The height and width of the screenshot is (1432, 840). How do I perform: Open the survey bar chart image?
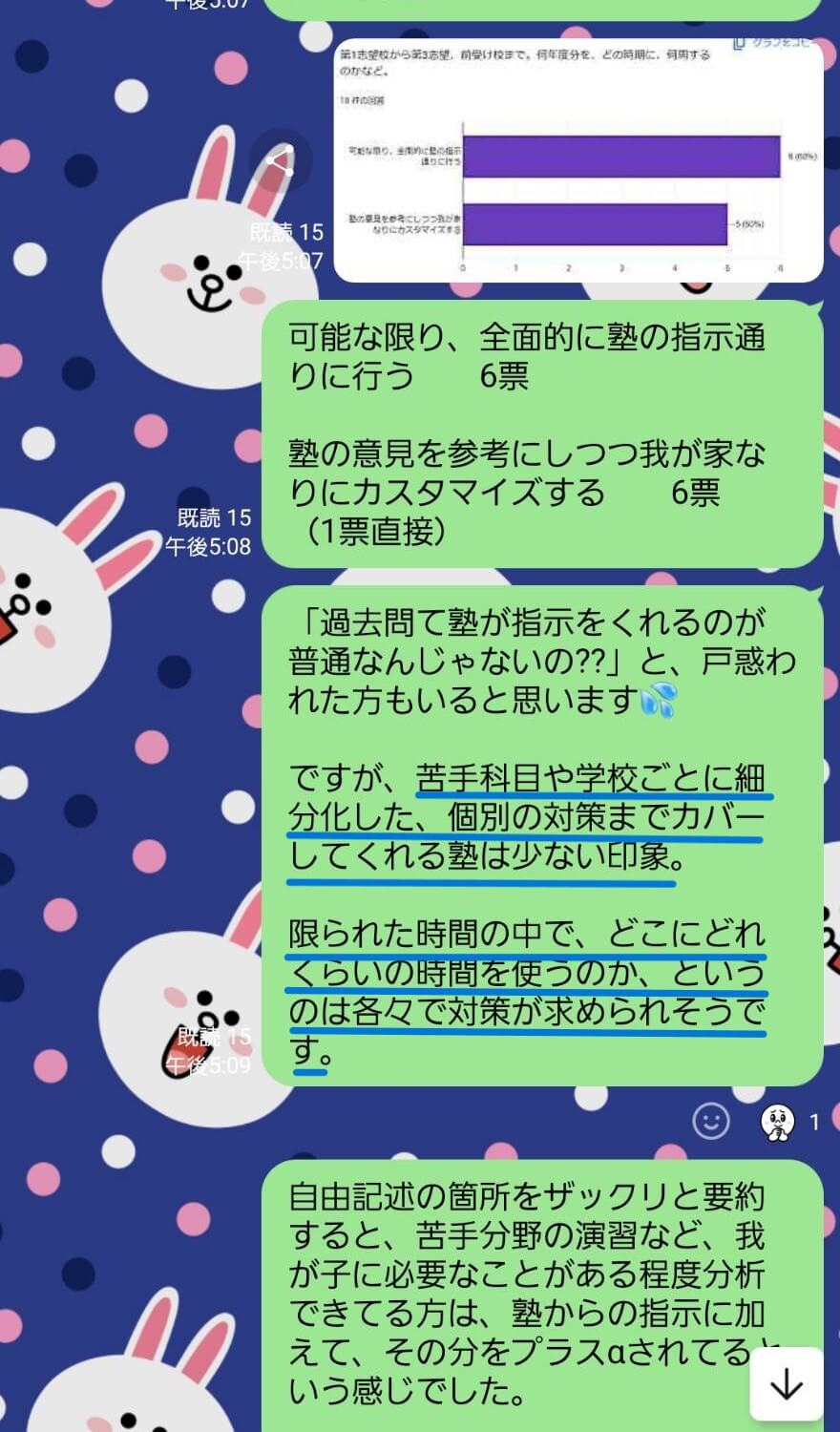point(577,160)
